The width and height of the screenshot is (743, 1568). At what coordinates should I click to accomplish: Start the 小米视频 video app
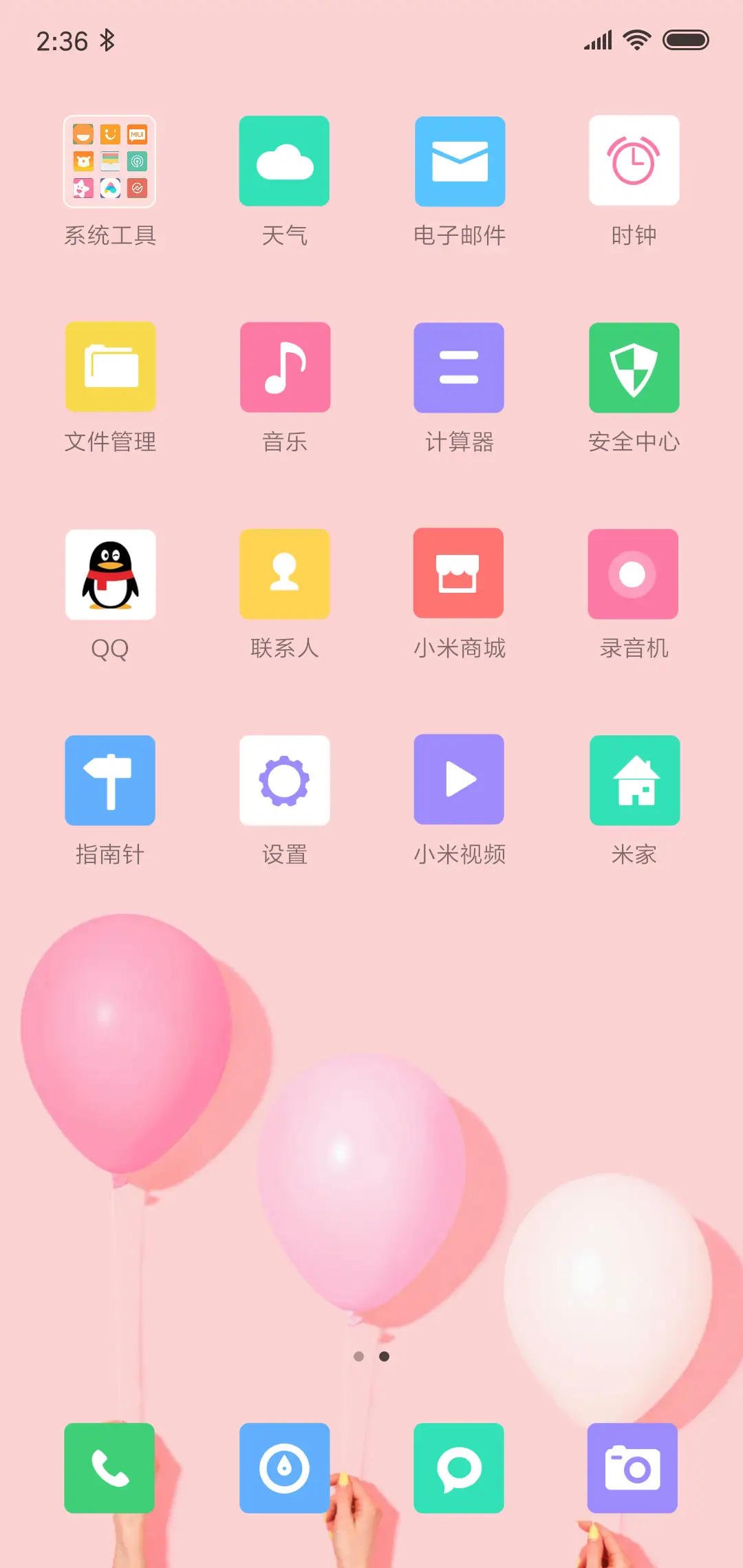pos(459,780)
